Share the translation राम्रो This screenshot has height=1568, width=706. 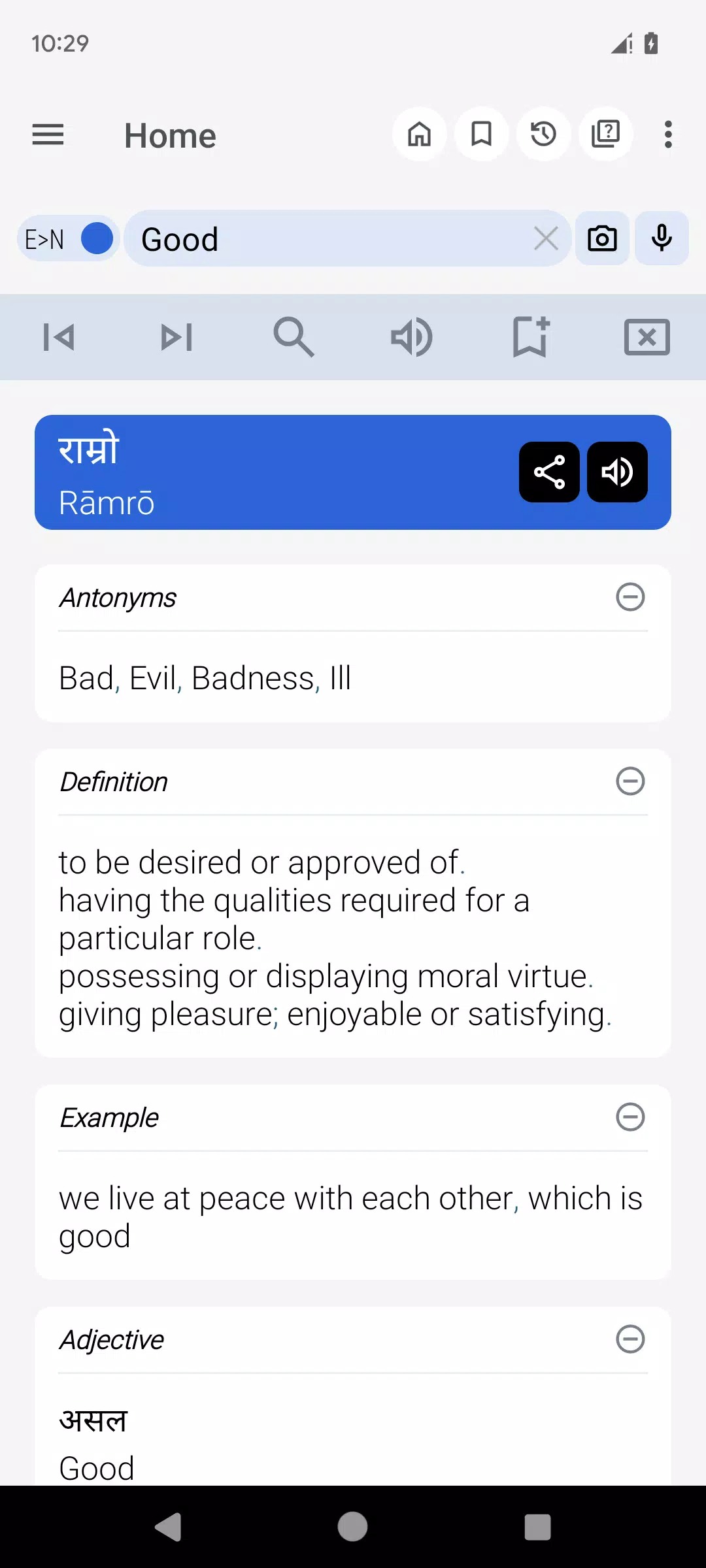coord(549,472)
